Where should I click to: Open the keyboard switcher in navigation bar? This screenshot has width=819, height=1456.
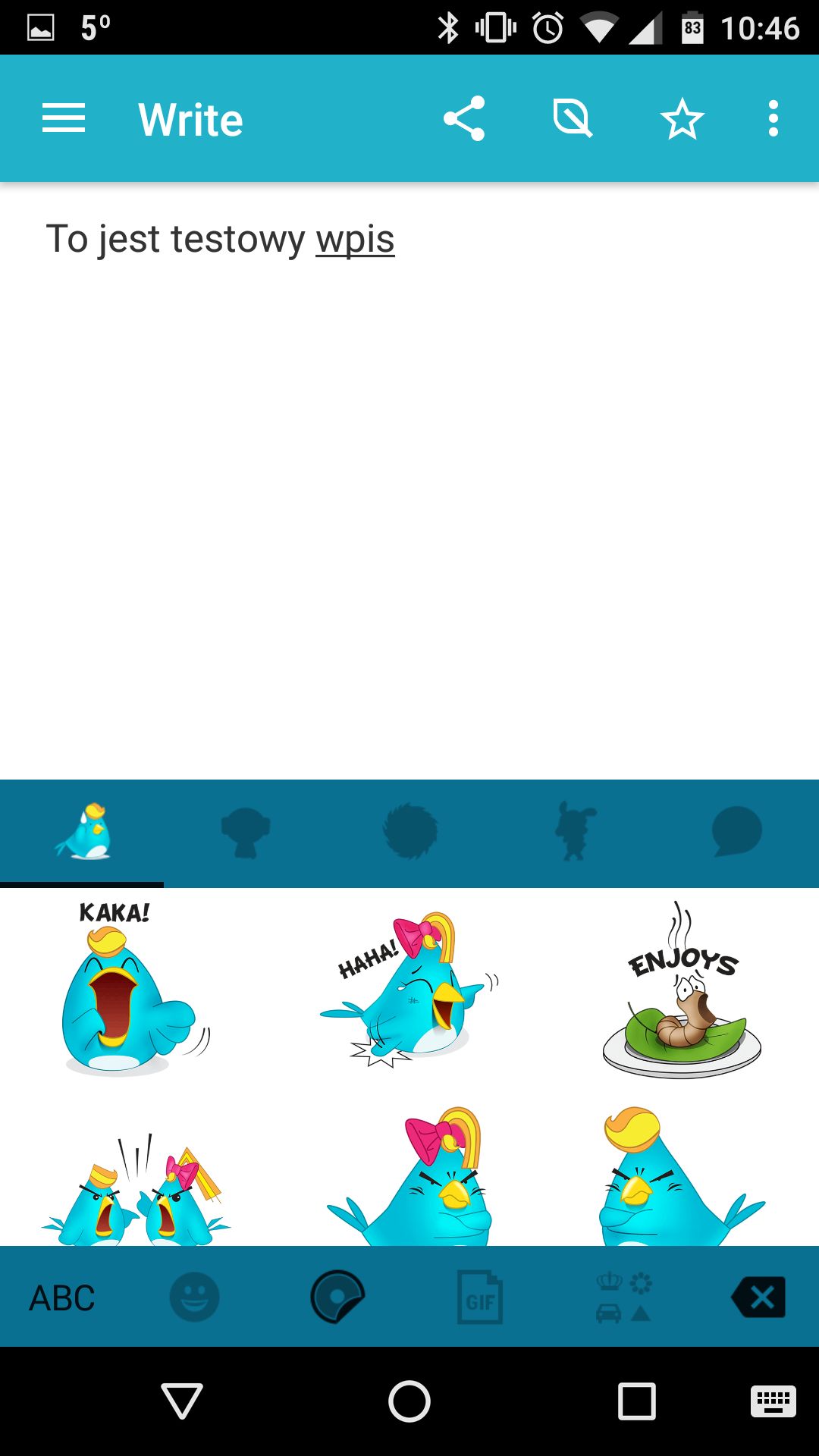coord(773,1401)
